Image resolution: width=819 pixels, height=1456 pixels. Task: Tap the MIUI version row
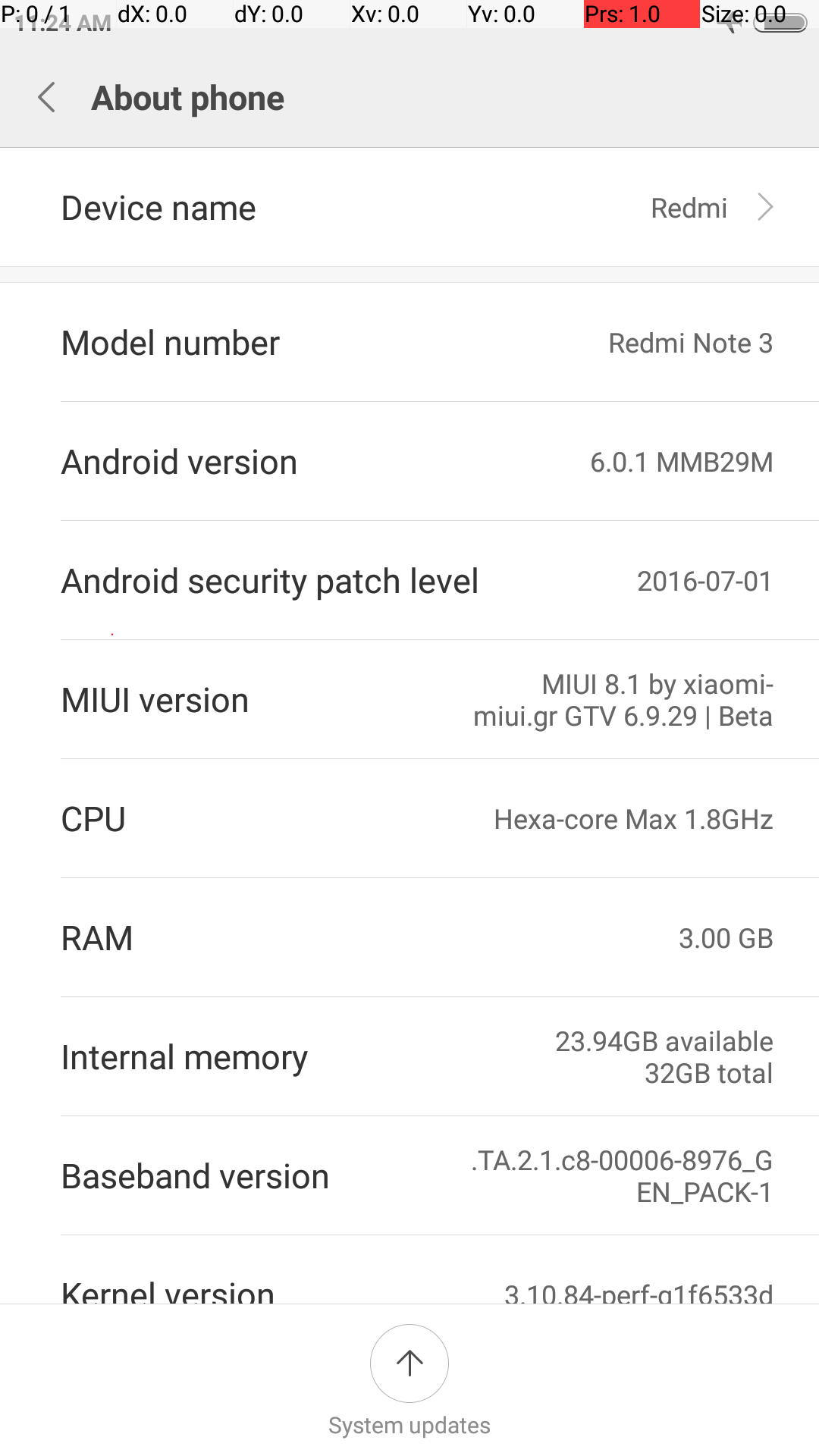click(409, 700)
